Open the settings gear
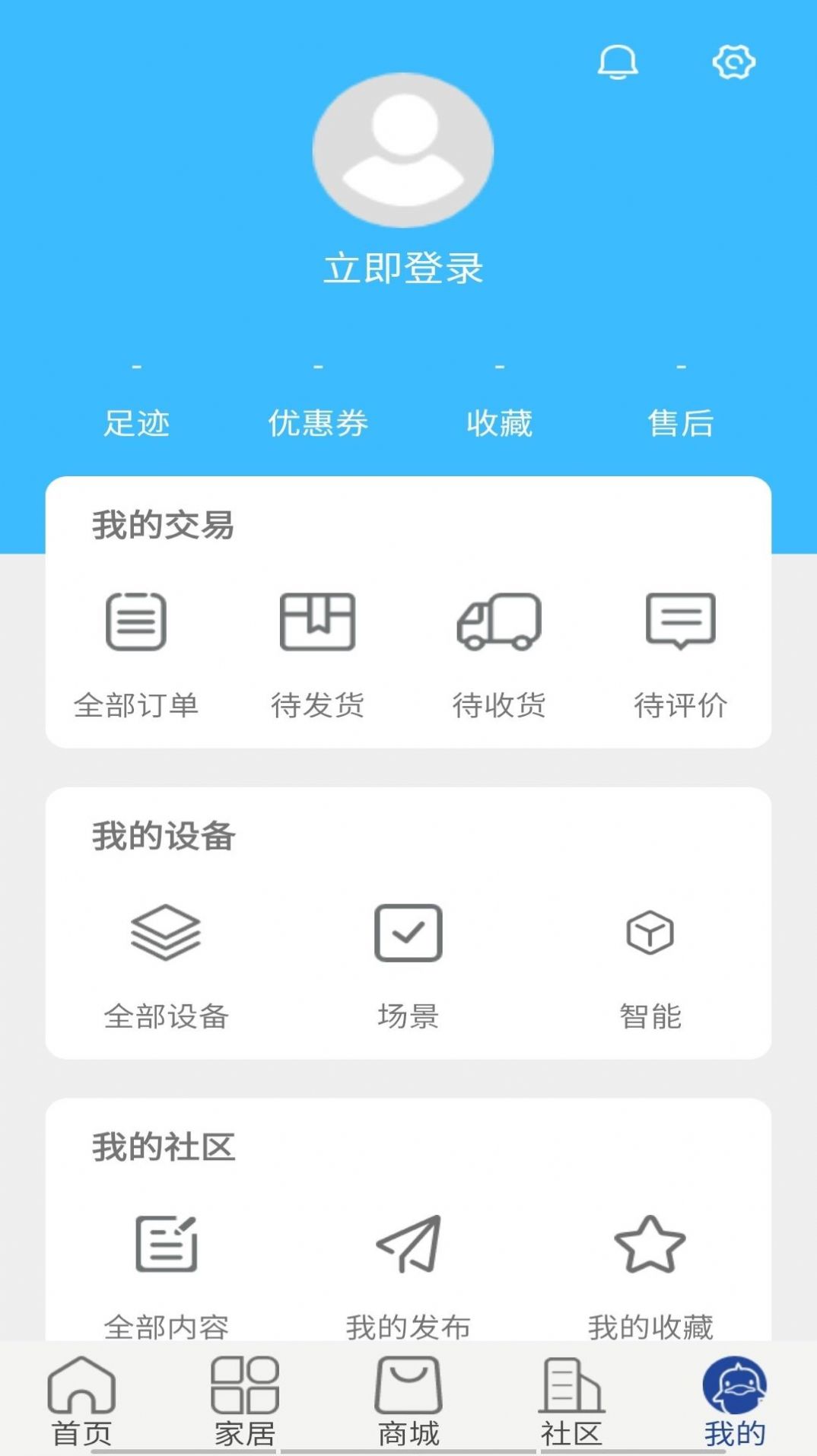The width and height of the screenshot is (817, 1456). coord(733,64)
